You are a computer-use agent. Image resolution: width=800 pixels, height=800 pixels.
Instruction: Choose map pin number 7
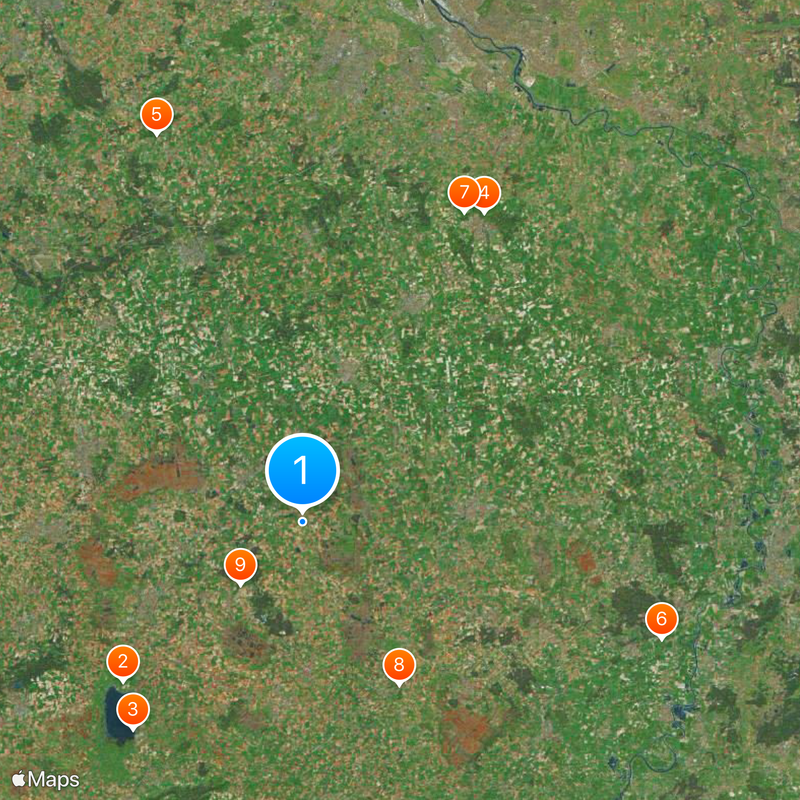[461, 191]
